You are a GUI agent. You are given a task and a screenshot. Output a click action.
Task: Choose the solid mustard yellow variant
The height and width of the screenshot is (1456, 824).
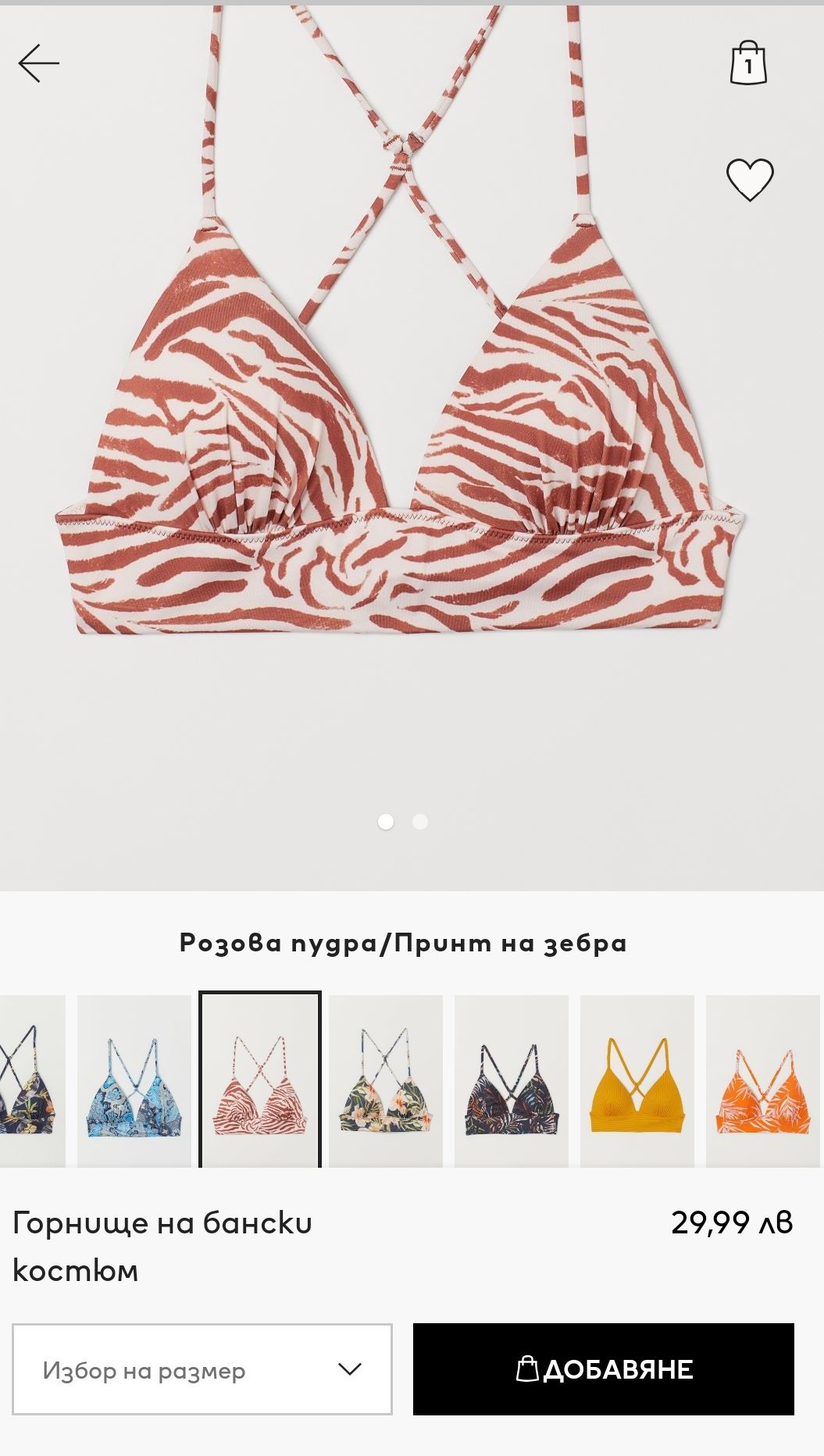(637, 1081)
